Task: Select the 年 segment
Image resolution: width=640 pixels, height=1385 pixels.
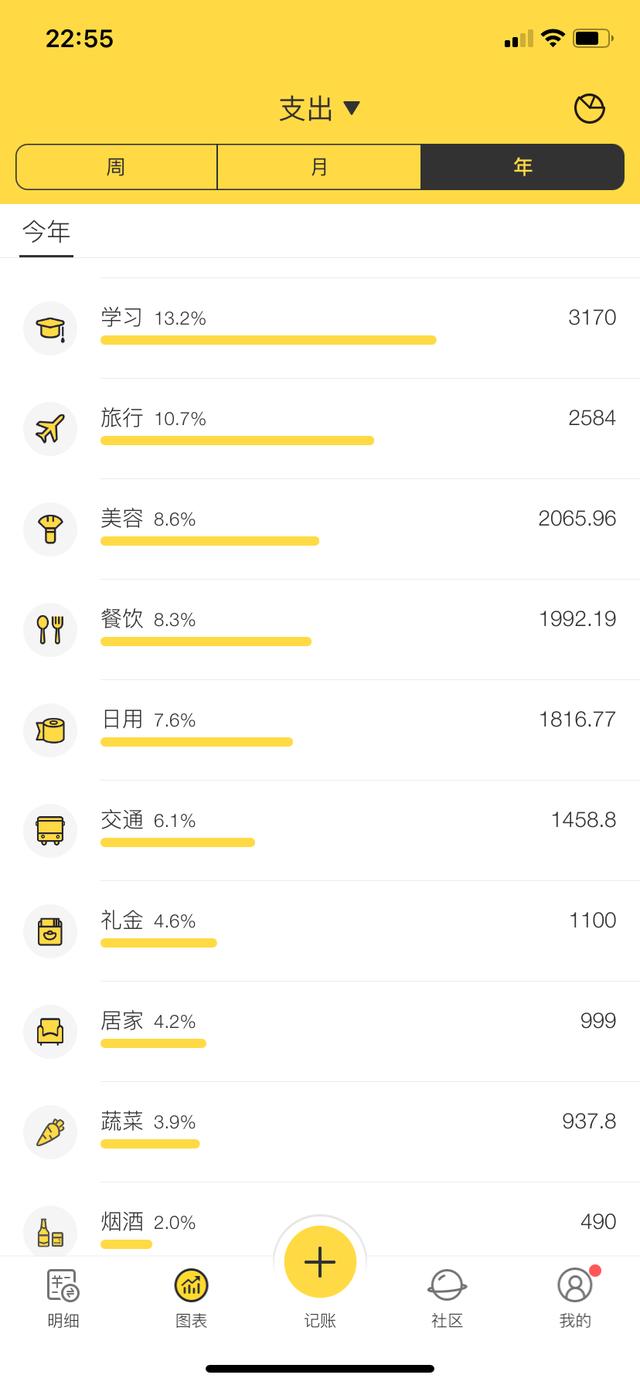Action: [523, 167]
